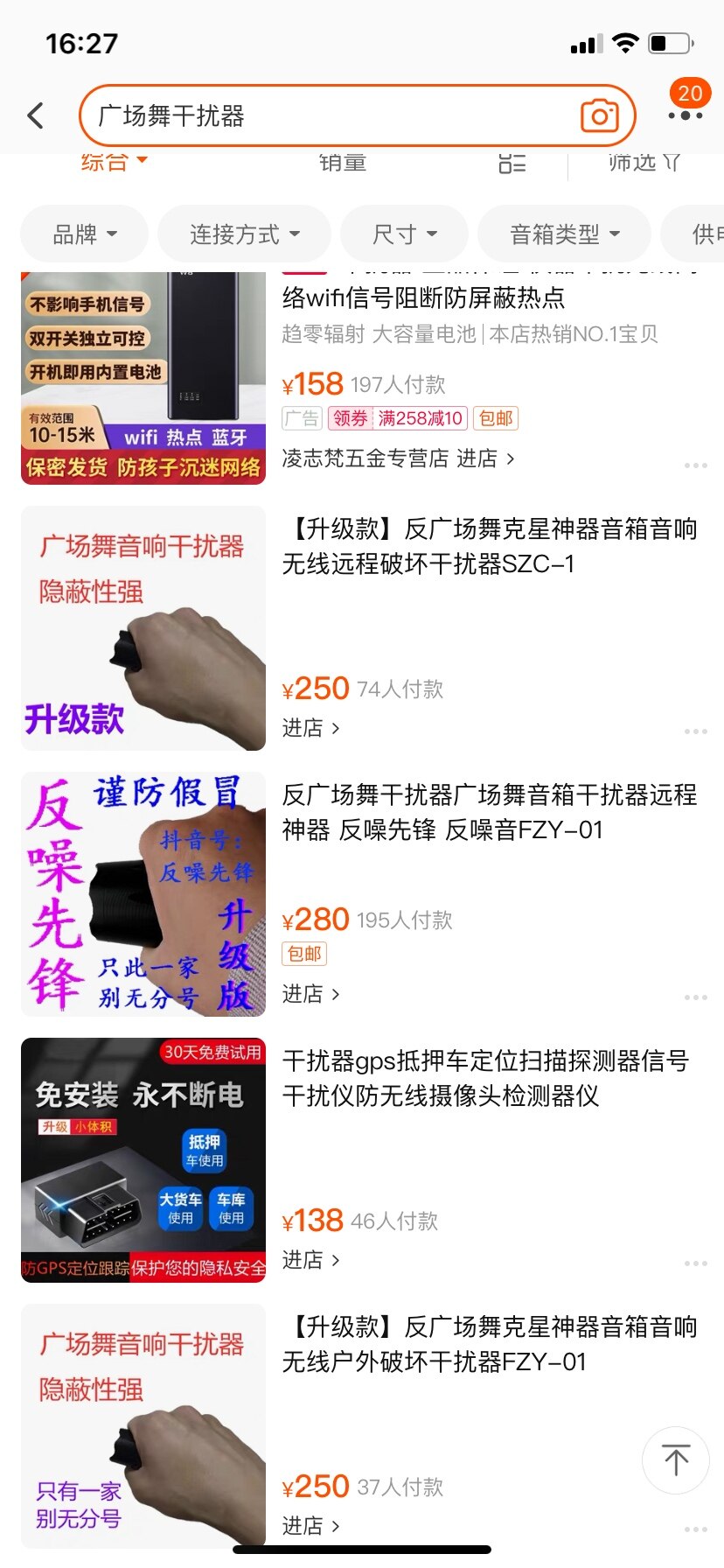The width and height of the screenshot is (724, 1568).
Task: Claim the 领券 满258减10 coupon
Action: (x=398, y=418)
